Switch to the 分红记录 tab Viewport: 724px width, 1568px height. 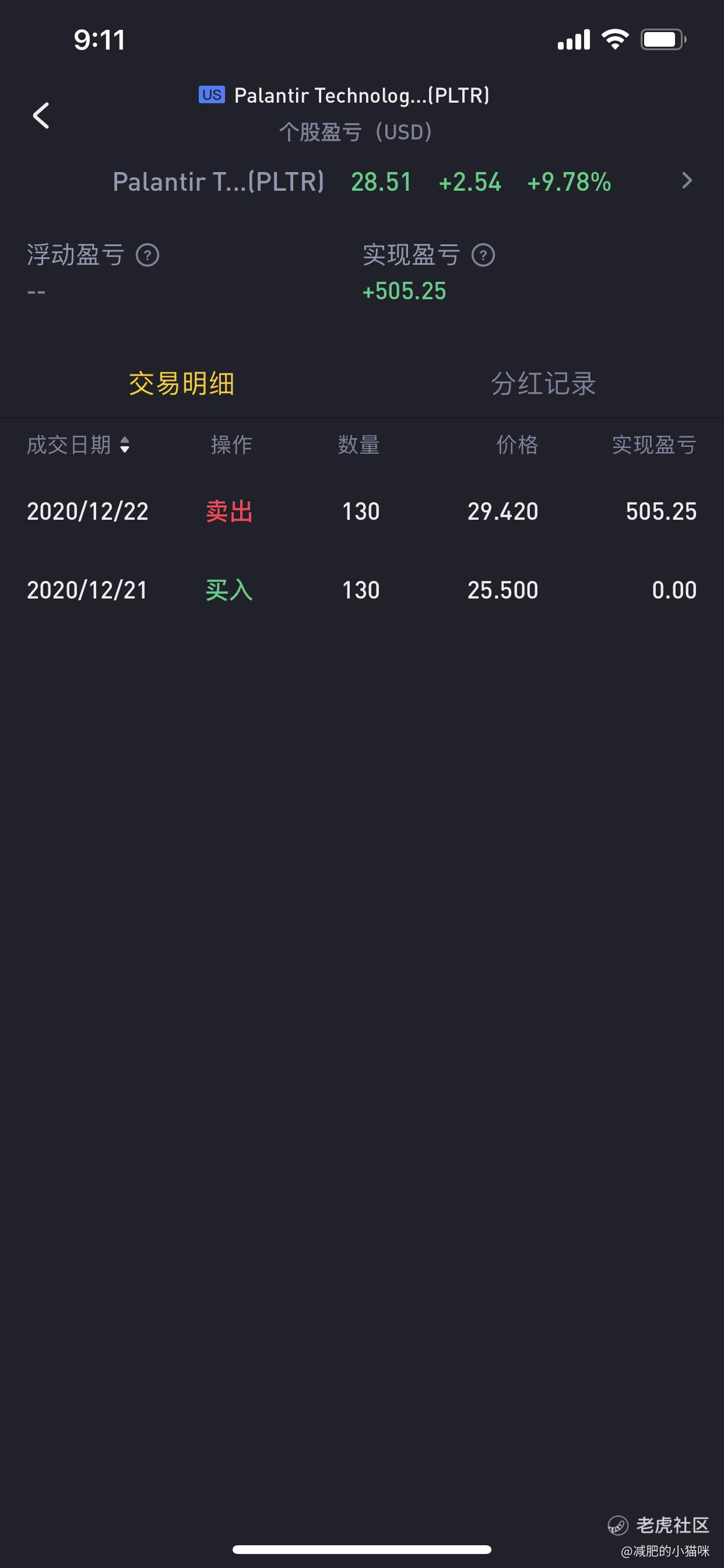(x=543, y=383)
